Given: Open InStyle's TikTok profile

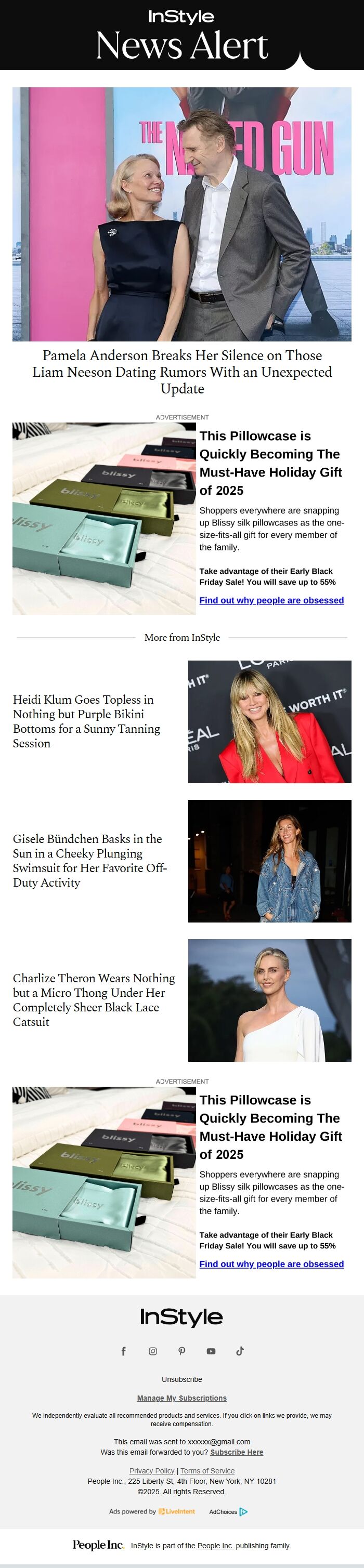Looking at the screenshot, I should (x=240, y=1351).
